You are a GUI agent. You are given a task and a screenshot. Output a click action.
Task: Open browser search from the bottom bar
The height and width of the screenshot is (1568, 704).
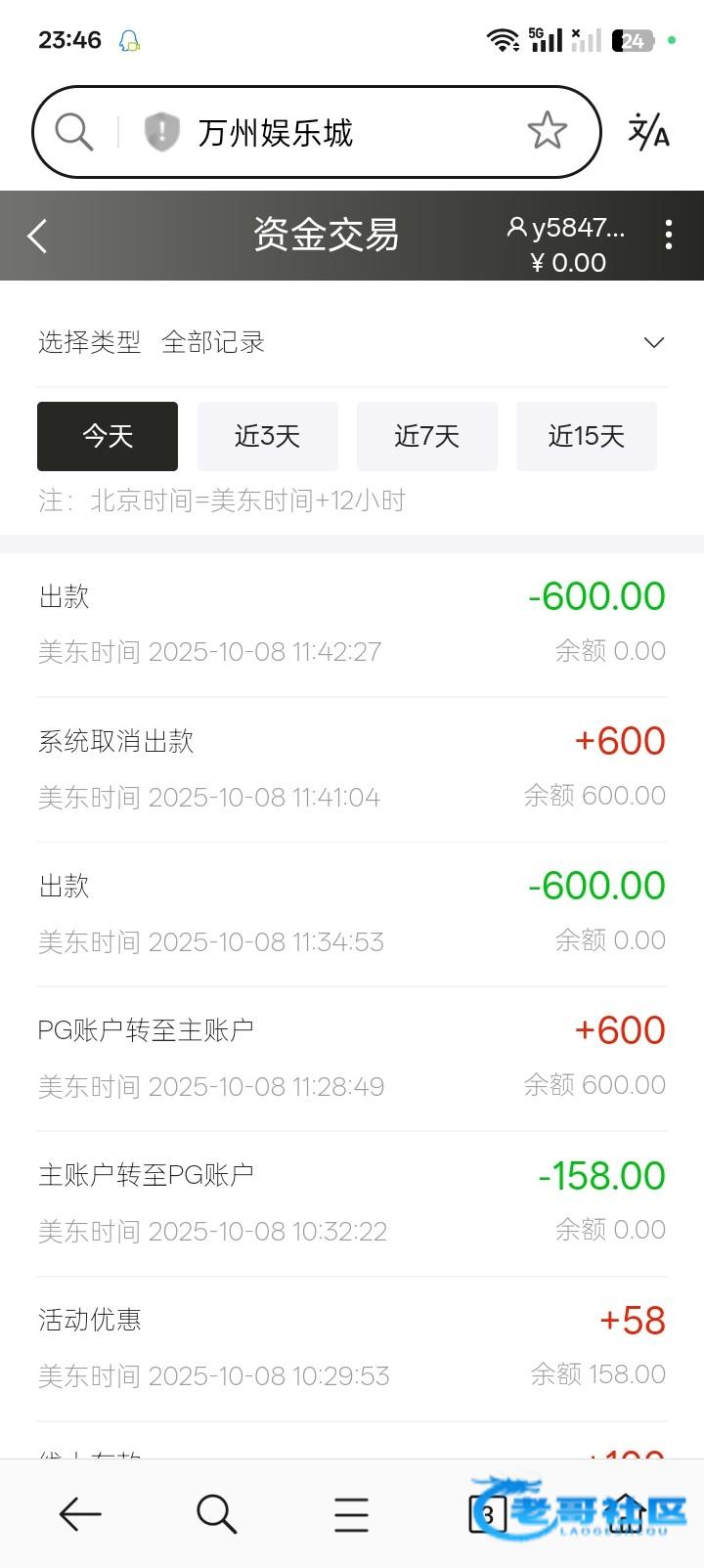pyautogui.click(x=216, y=1514)
